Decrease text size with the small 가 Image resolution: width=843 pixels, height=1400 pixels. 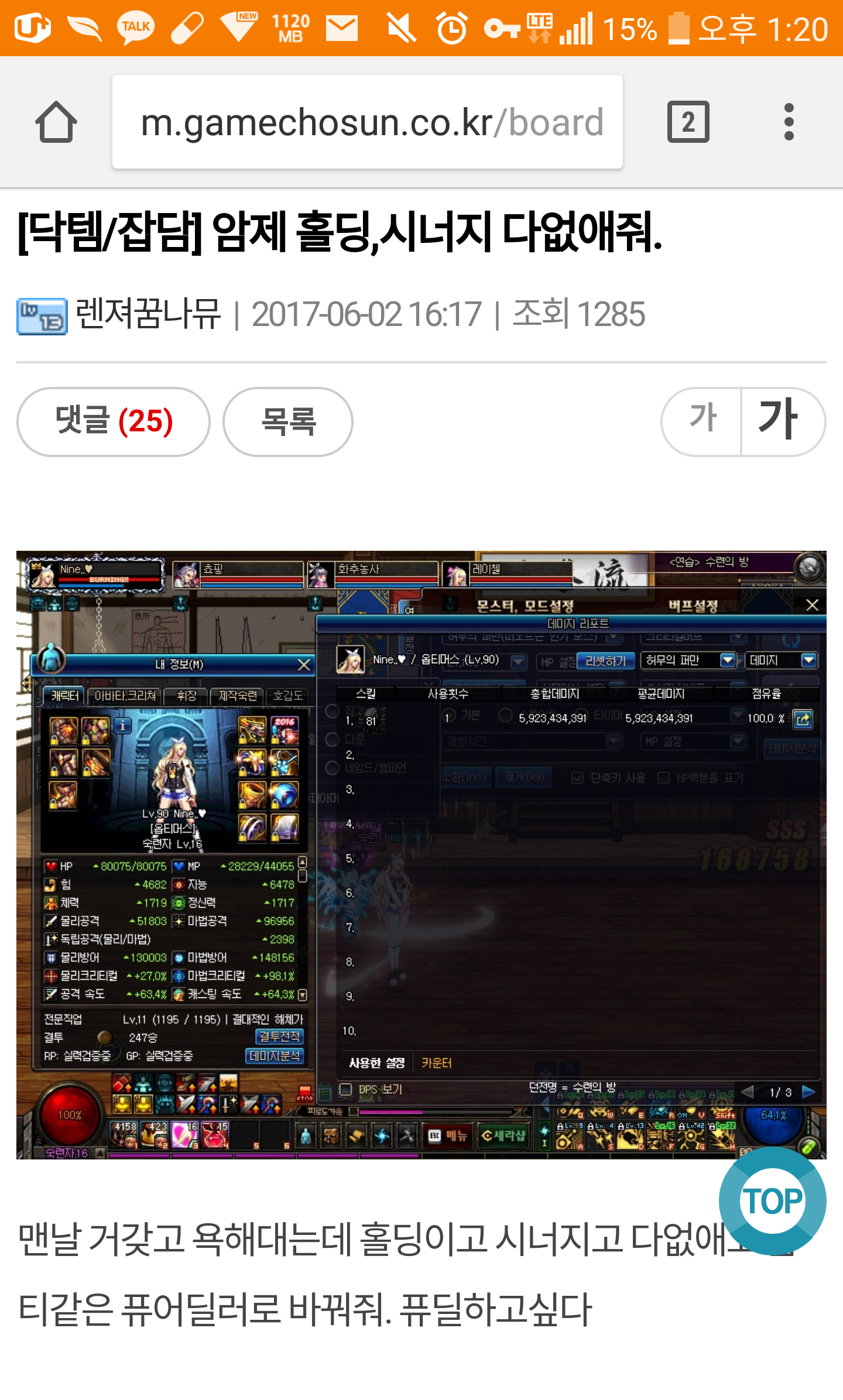tap(701, 421)
